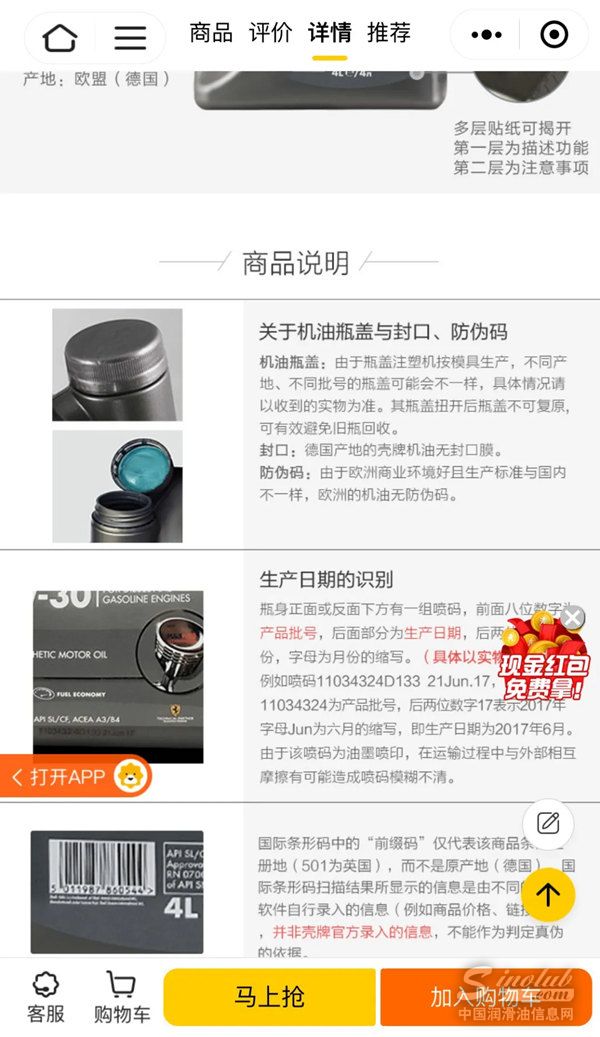Viewport: 600px width, 1037px height.
Task: Add item via 加入购物车
Action: click(485, 997)
